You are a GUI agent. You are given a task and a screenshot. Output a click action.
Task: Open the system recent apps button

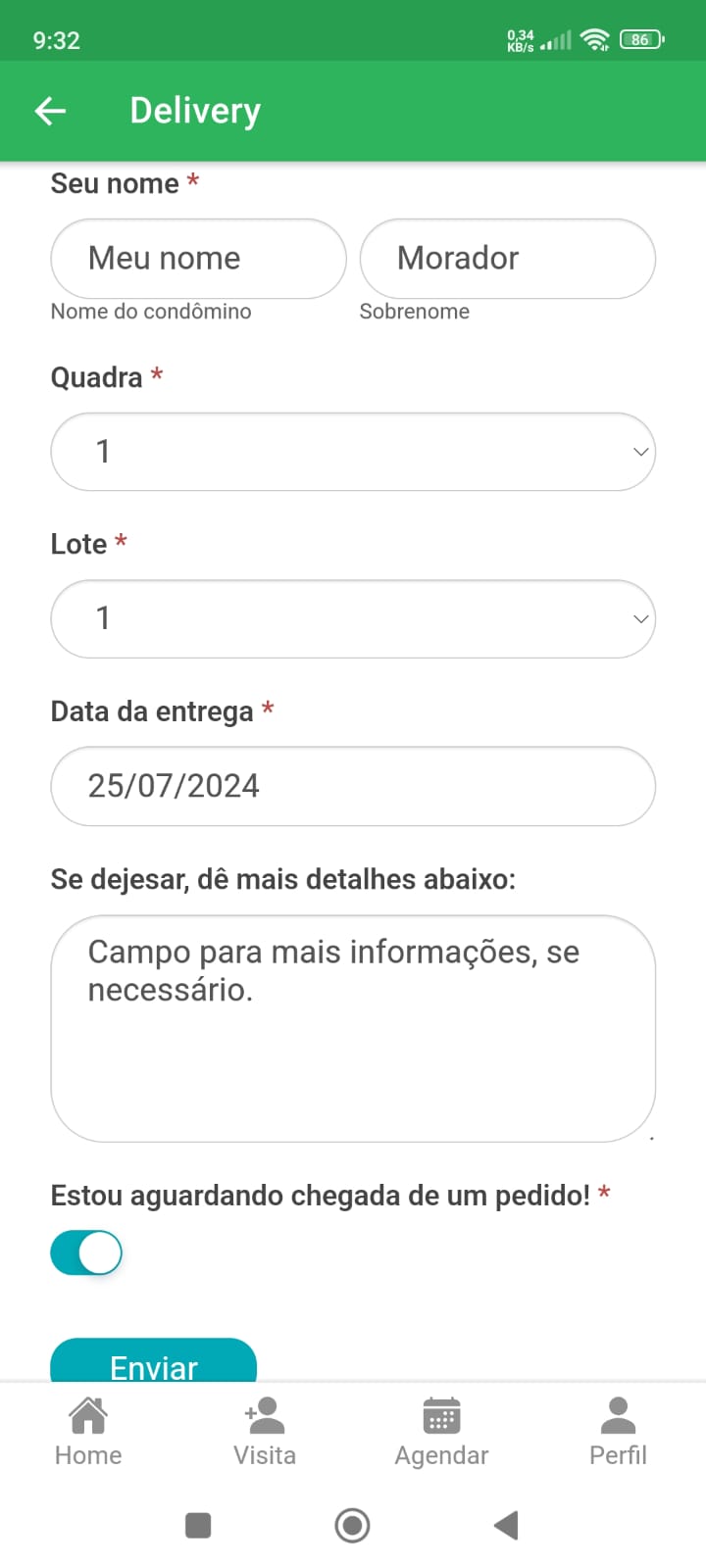198,1525
